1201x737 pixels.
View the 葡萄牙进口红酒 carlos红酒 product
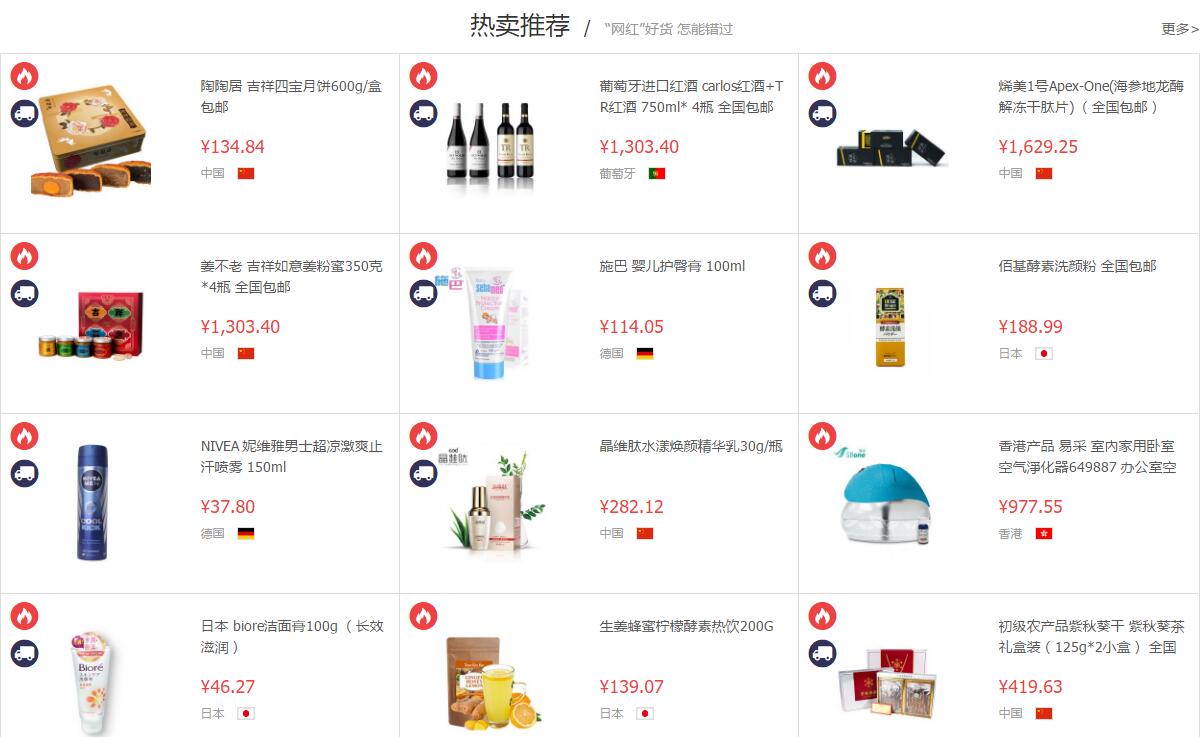click(691, 96)
